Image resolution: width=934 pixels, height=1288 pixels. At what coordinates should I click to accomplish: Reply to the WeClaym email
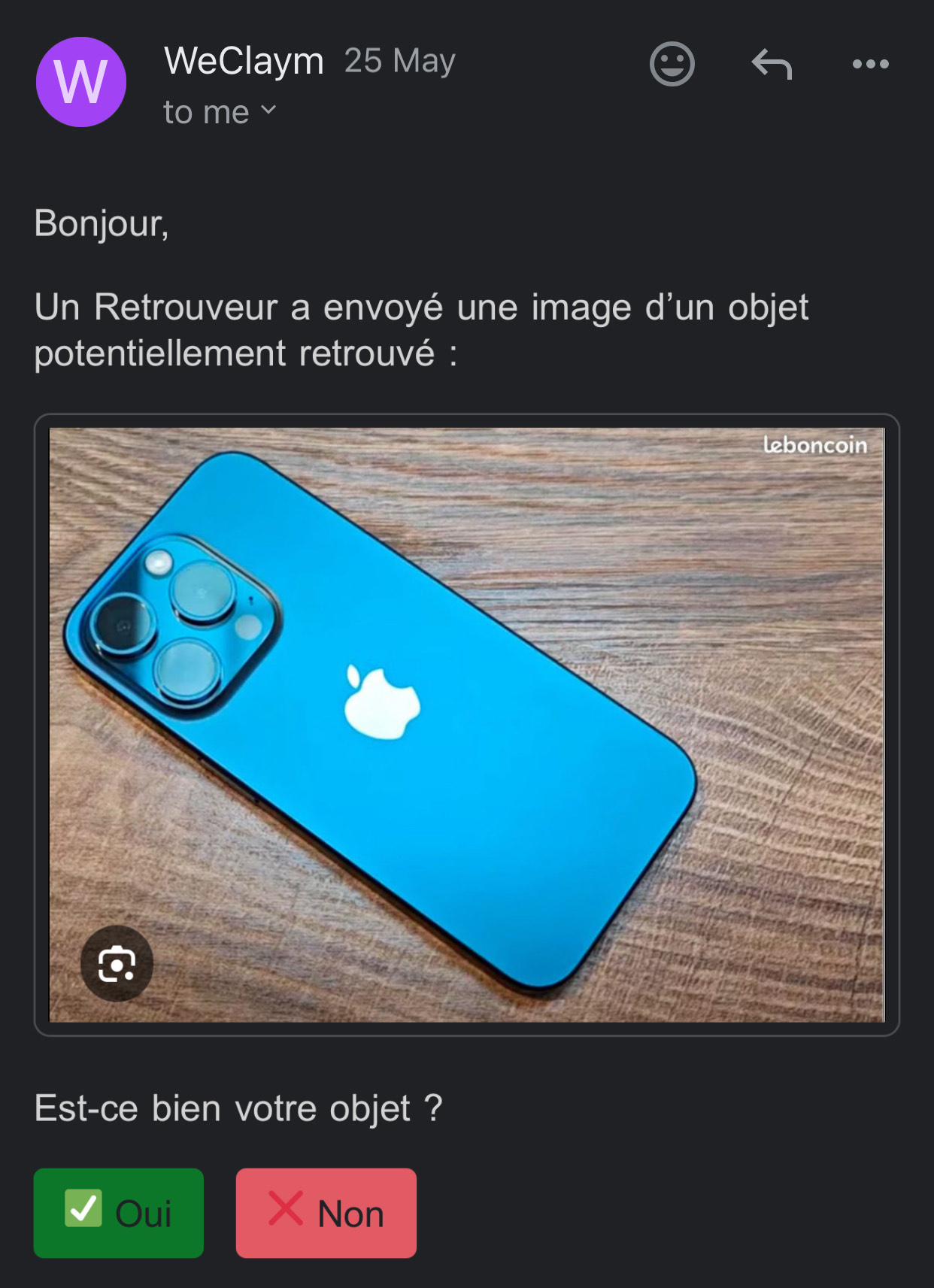pos(772,65)
